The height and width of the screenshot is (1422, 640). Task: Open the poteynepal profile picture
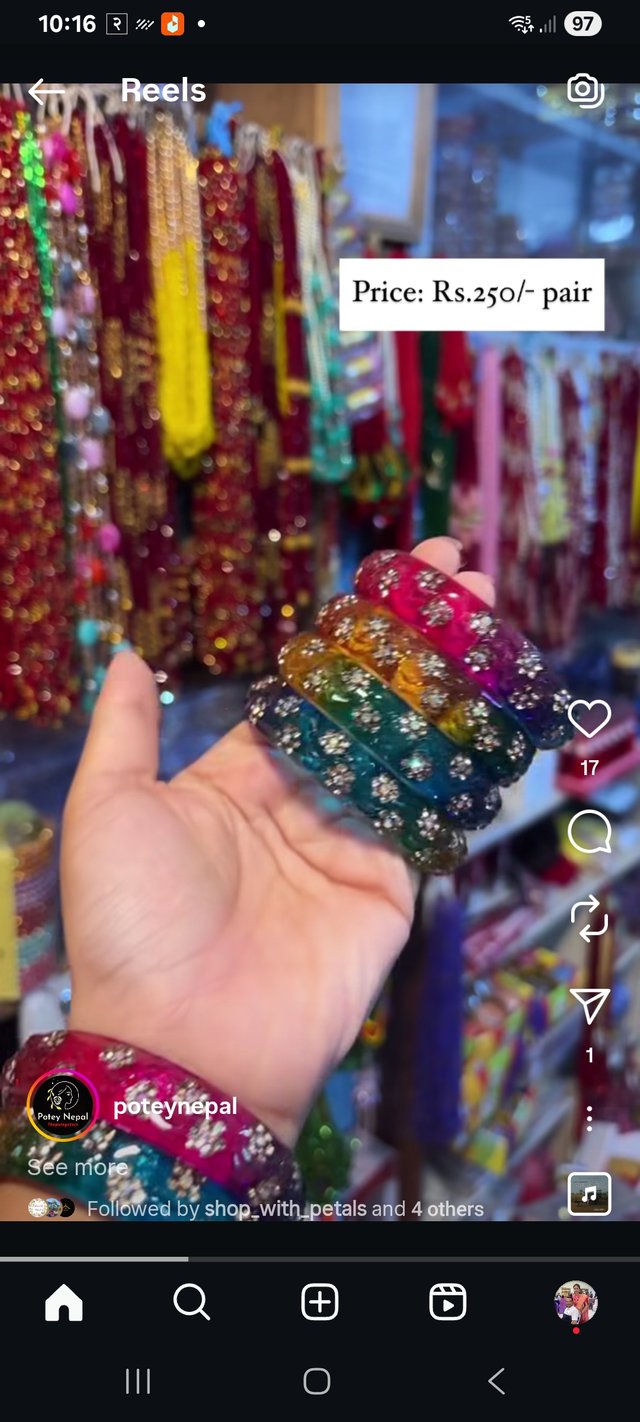(x=62, y=1106)
